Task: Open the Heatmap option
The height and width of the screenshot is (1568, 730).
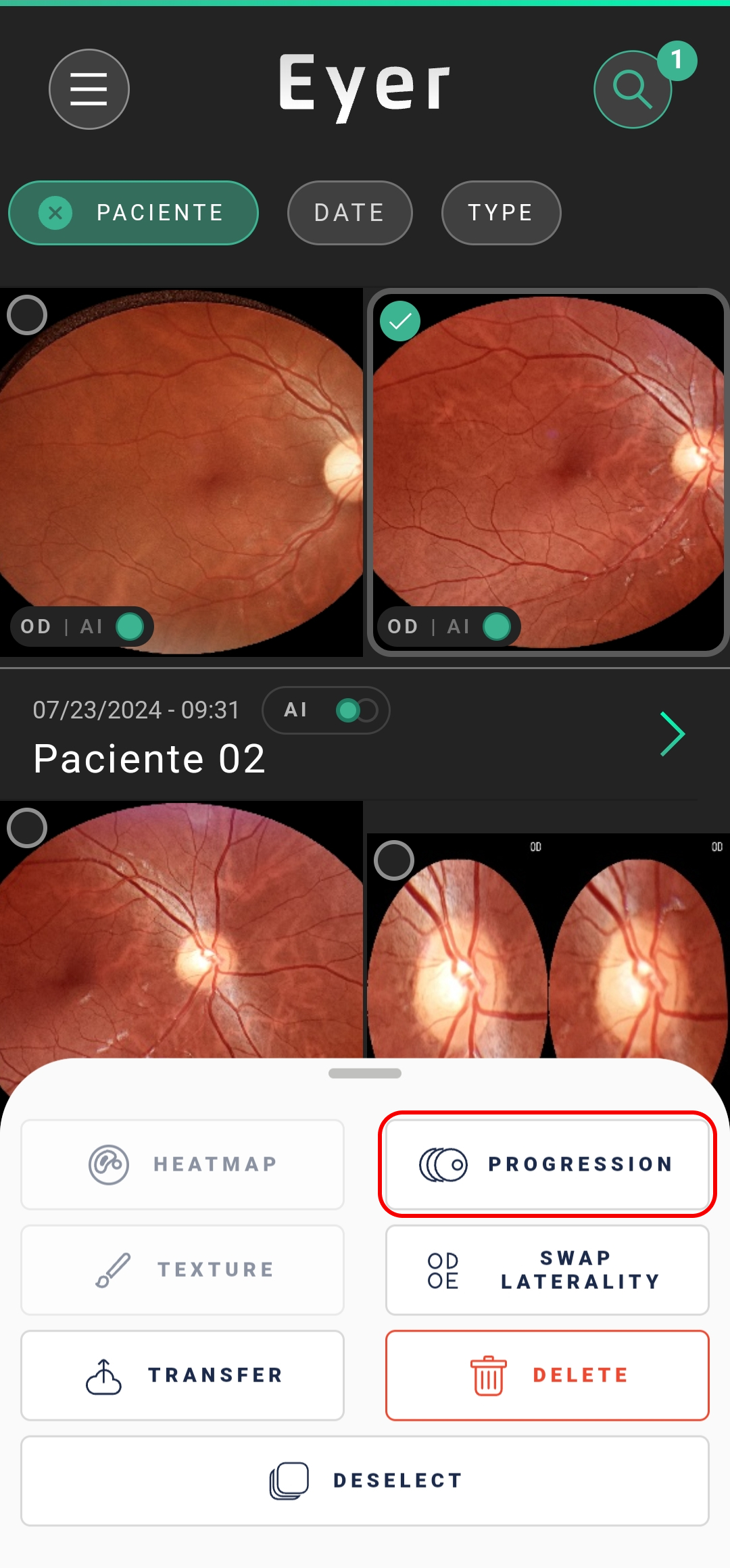Action: click(x=182, y=1164)
